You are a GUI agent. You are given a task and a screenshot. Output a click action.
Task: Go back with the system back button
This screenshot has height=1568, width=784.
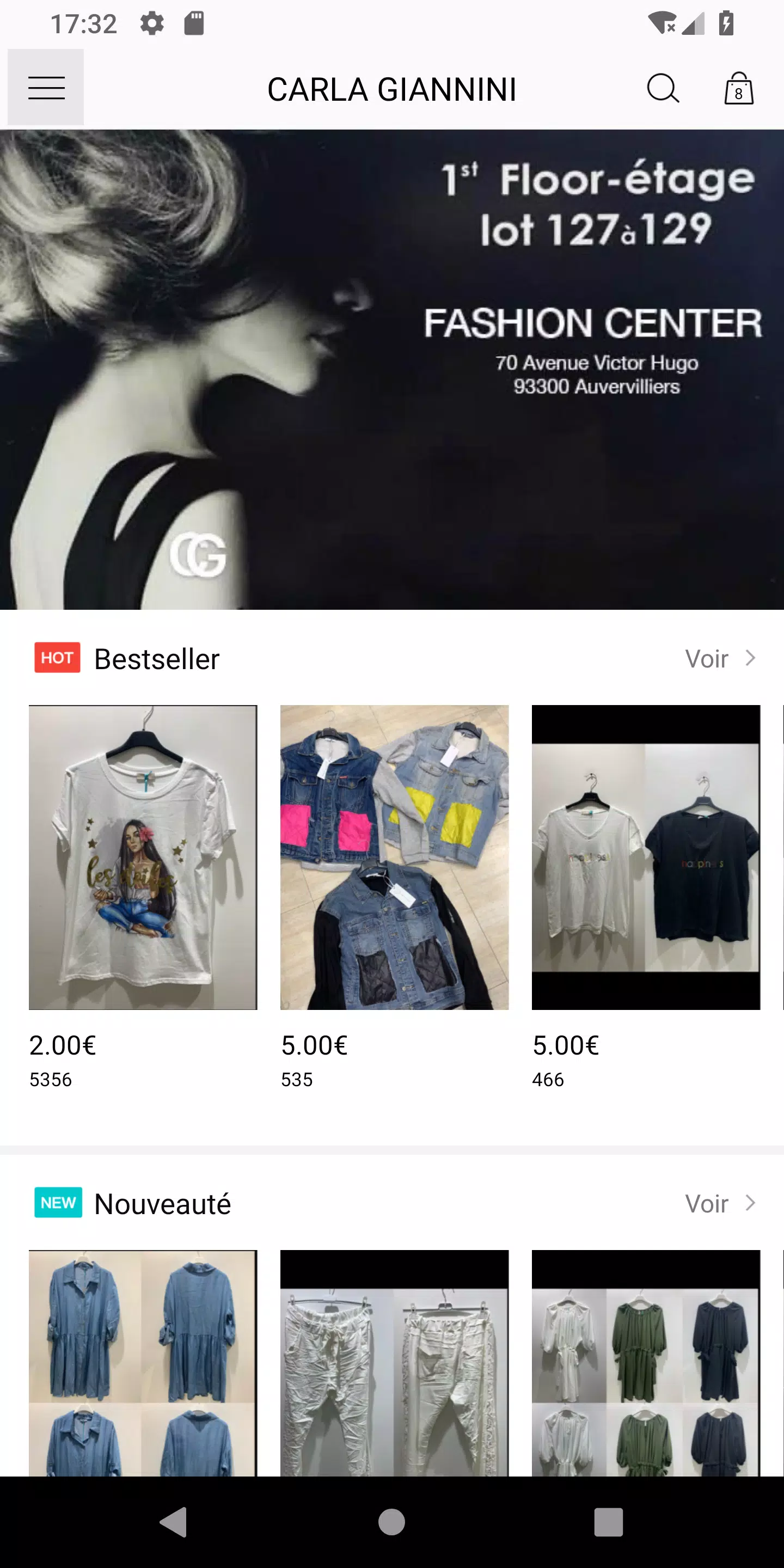(x=174, y=1522)
